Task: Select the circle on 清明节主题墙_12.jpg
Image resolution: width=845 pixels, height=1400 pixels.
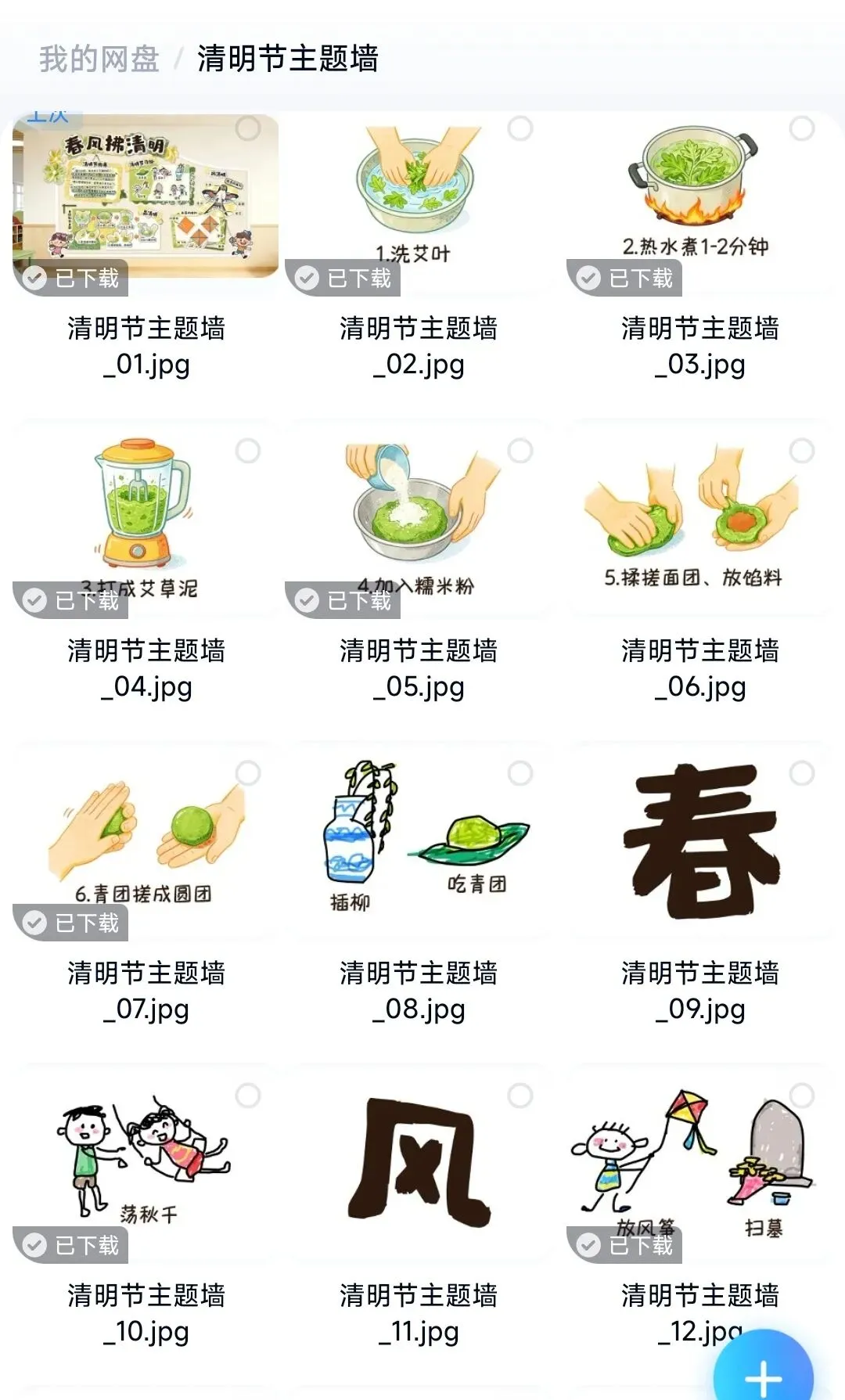Action: pyautogui.click(x=802, y=1096)
